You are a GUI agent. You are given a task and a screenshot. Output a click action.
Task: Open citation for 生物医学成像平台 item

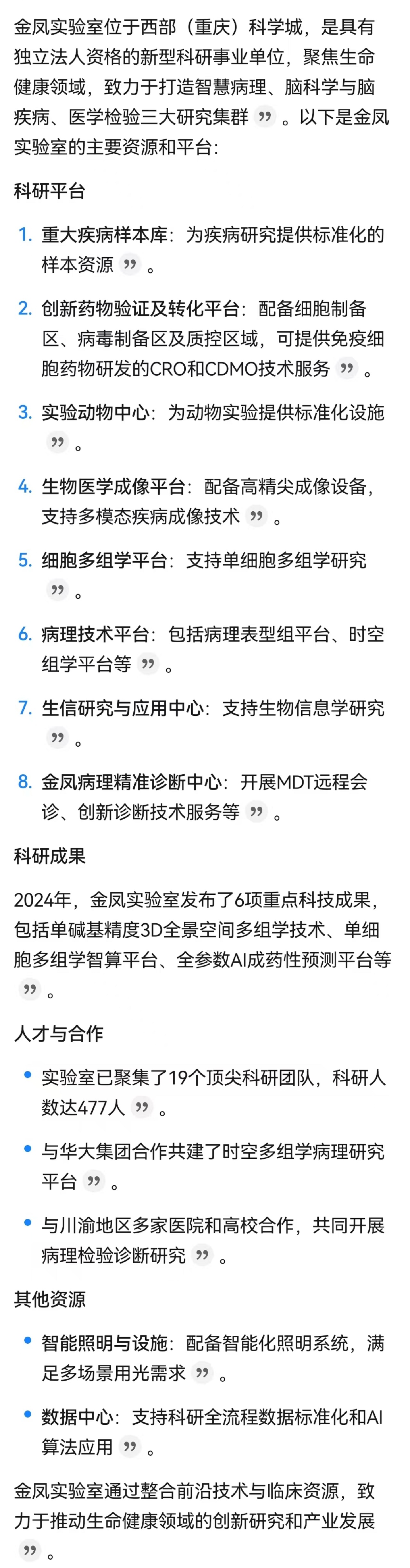click(x=256, y=516)
